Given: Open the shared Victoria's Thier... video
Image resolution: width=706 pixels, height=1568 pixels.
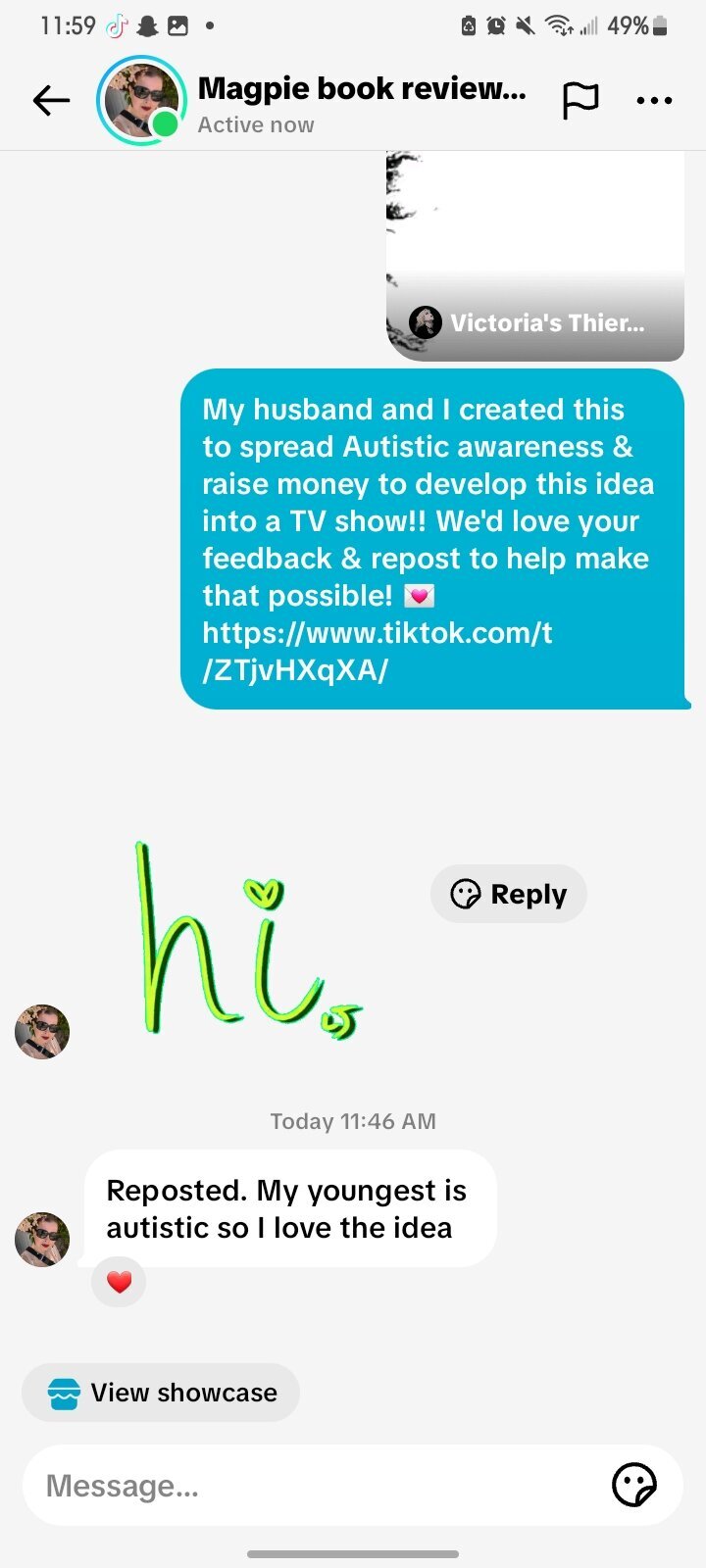Looking at the screenshot, I should (535, 257).
